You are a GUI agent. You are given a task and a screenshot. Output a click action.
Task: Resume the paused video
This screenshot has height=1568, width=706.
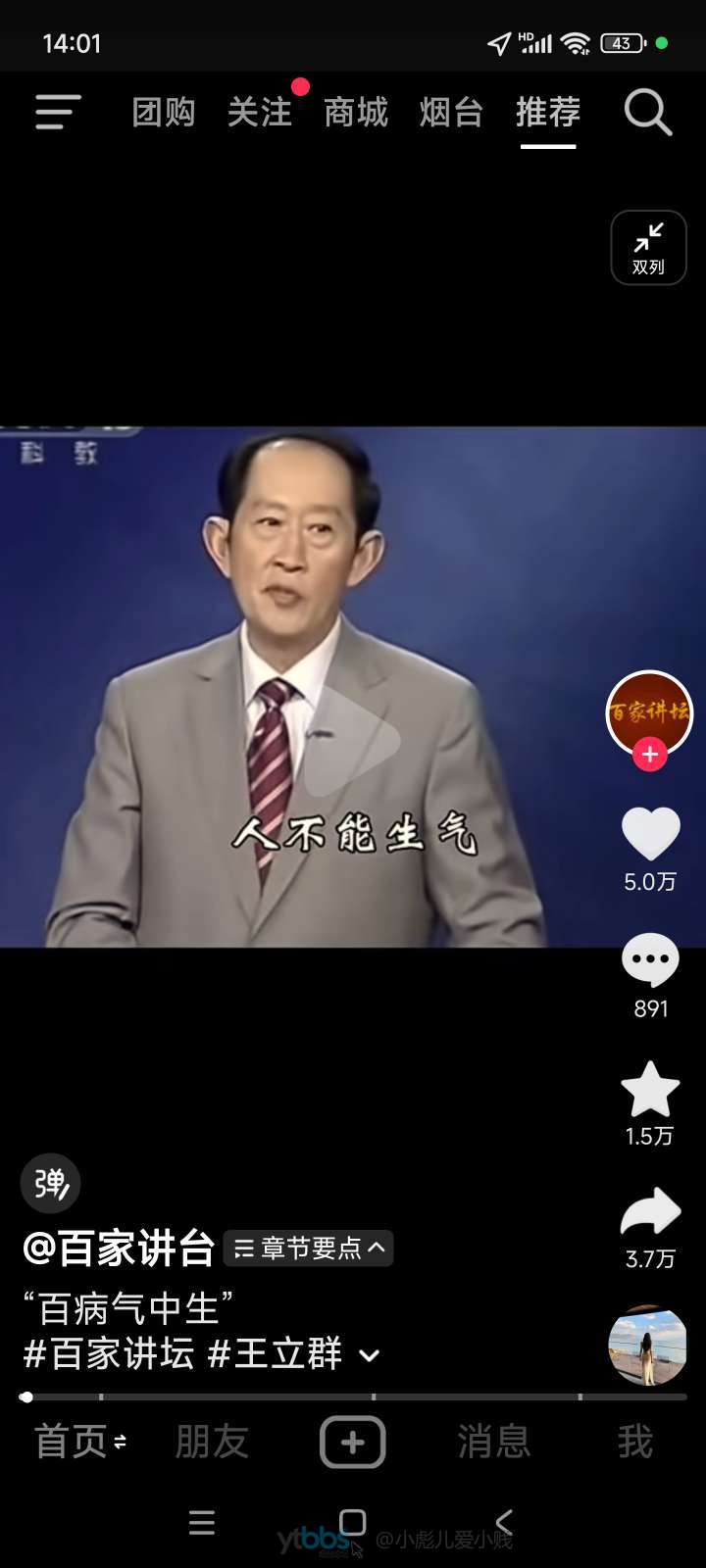click(351, 740)
